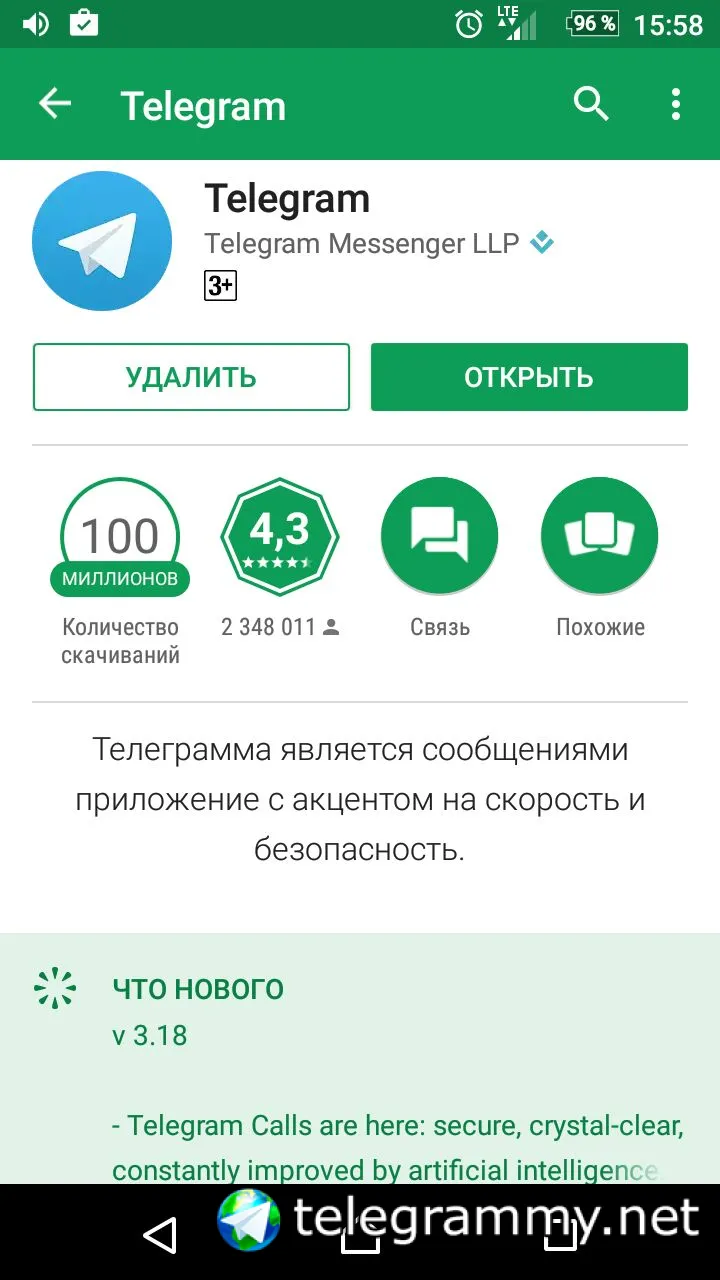Expand the ЧТО НОВОГО changelog section
The height and width of the screenshot is (1280, 720).
coord(198,989)
